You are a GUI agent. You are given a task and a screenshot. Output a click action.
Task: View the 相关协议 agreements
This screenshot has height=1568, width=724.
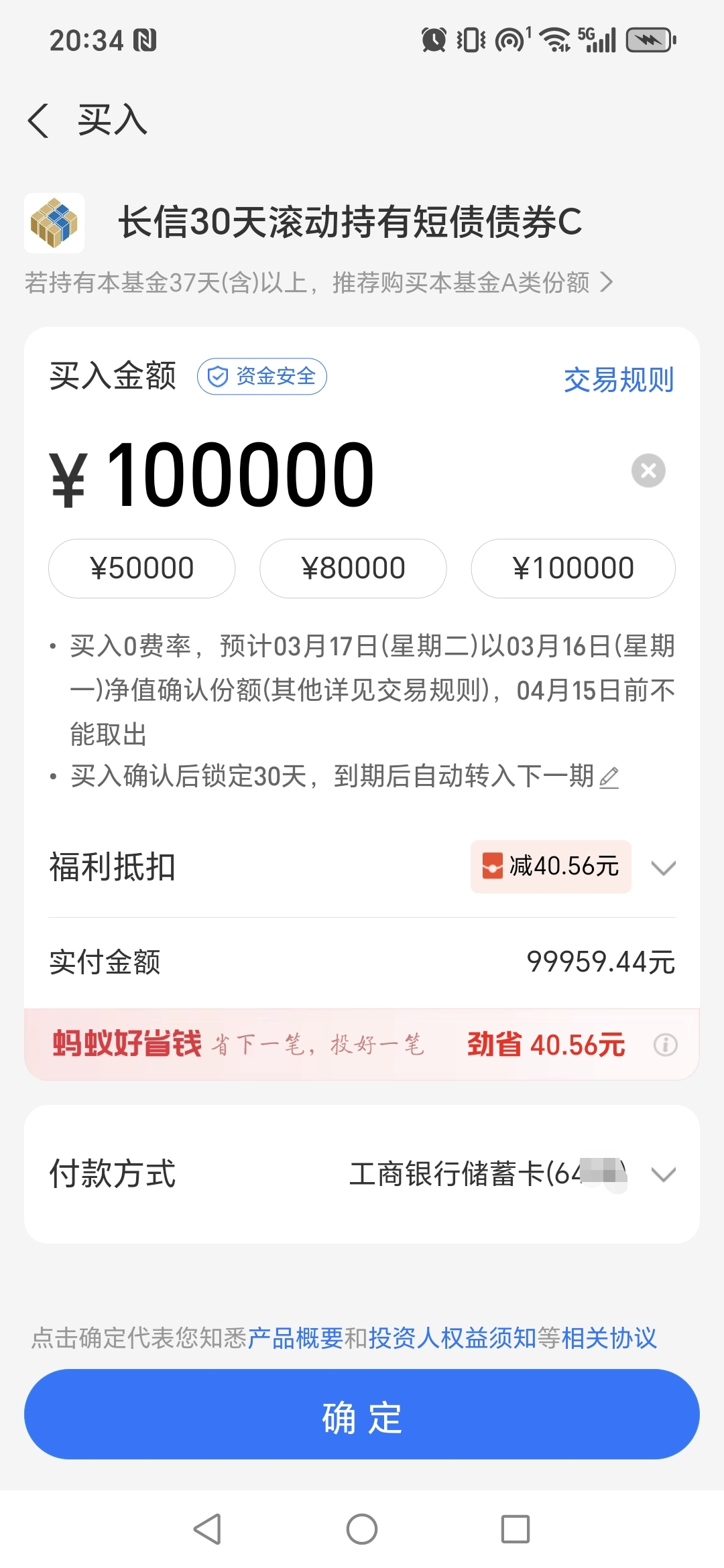609,1337
